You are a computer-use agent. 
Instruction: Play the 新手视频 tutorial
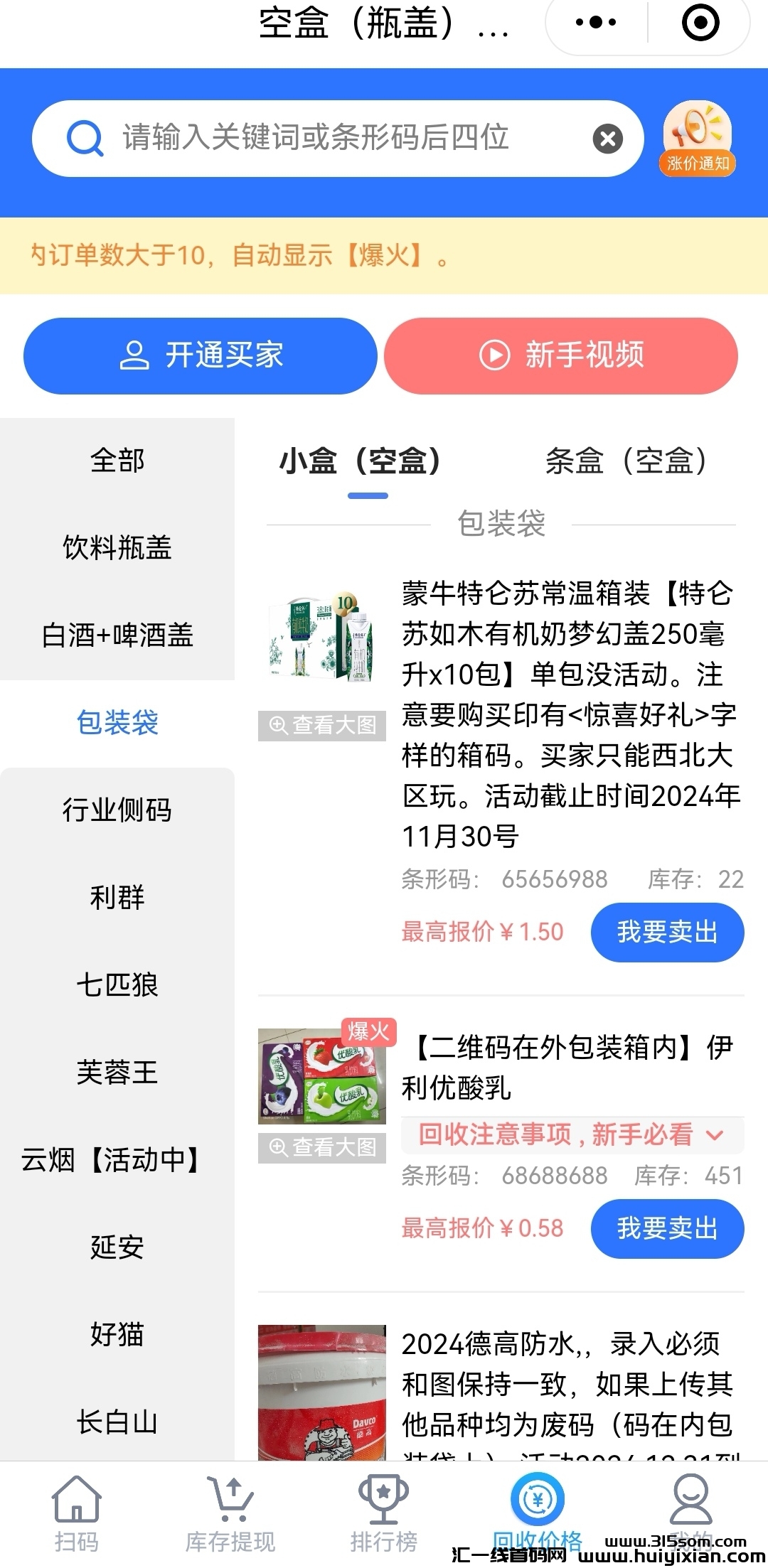(x=561, y=355)
